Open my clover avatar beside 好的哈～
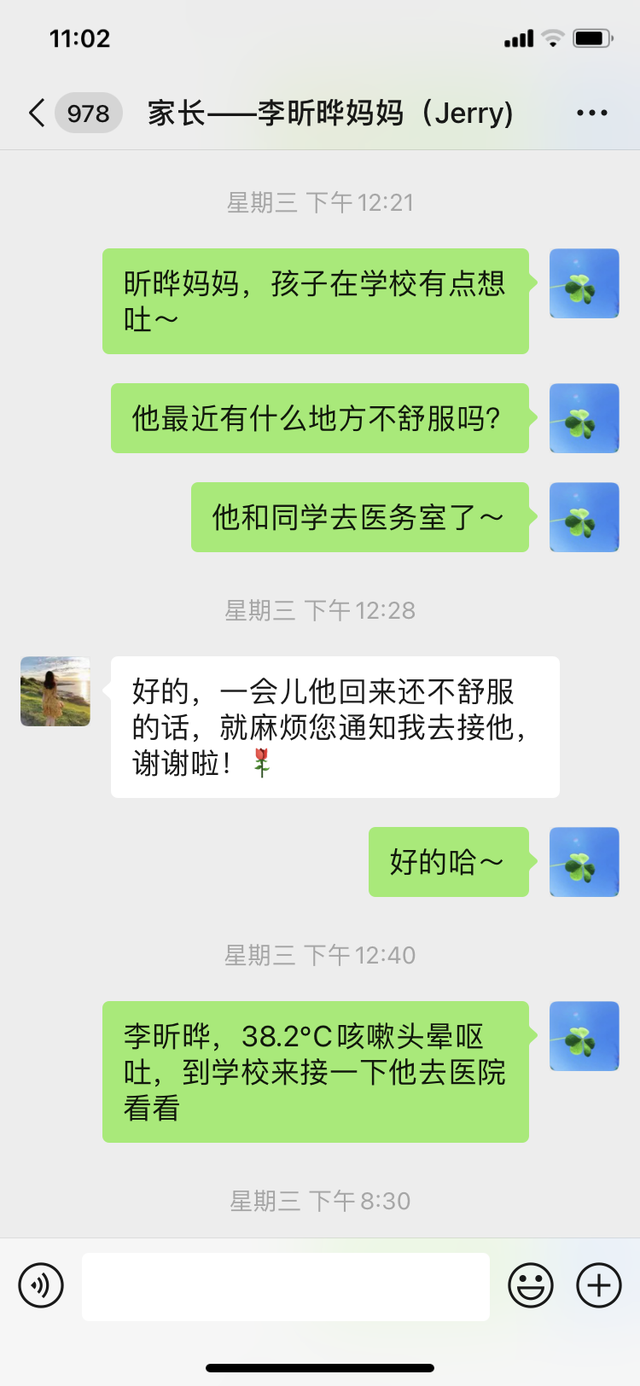This screenshot has height=1386, width=640. pos(584,862)
